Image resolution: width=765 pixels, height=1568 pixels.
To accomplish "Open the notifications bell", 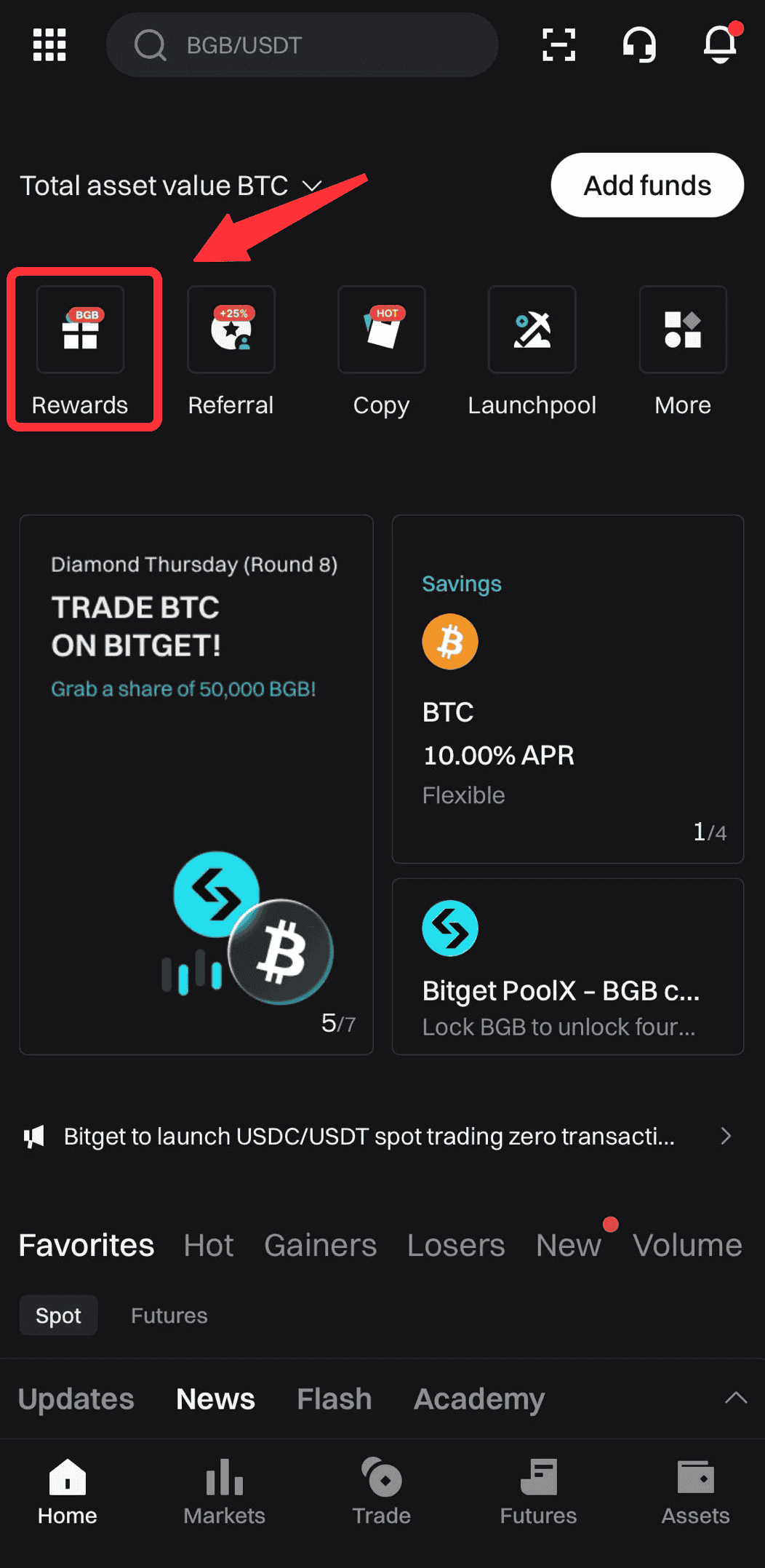I will 719,45.
